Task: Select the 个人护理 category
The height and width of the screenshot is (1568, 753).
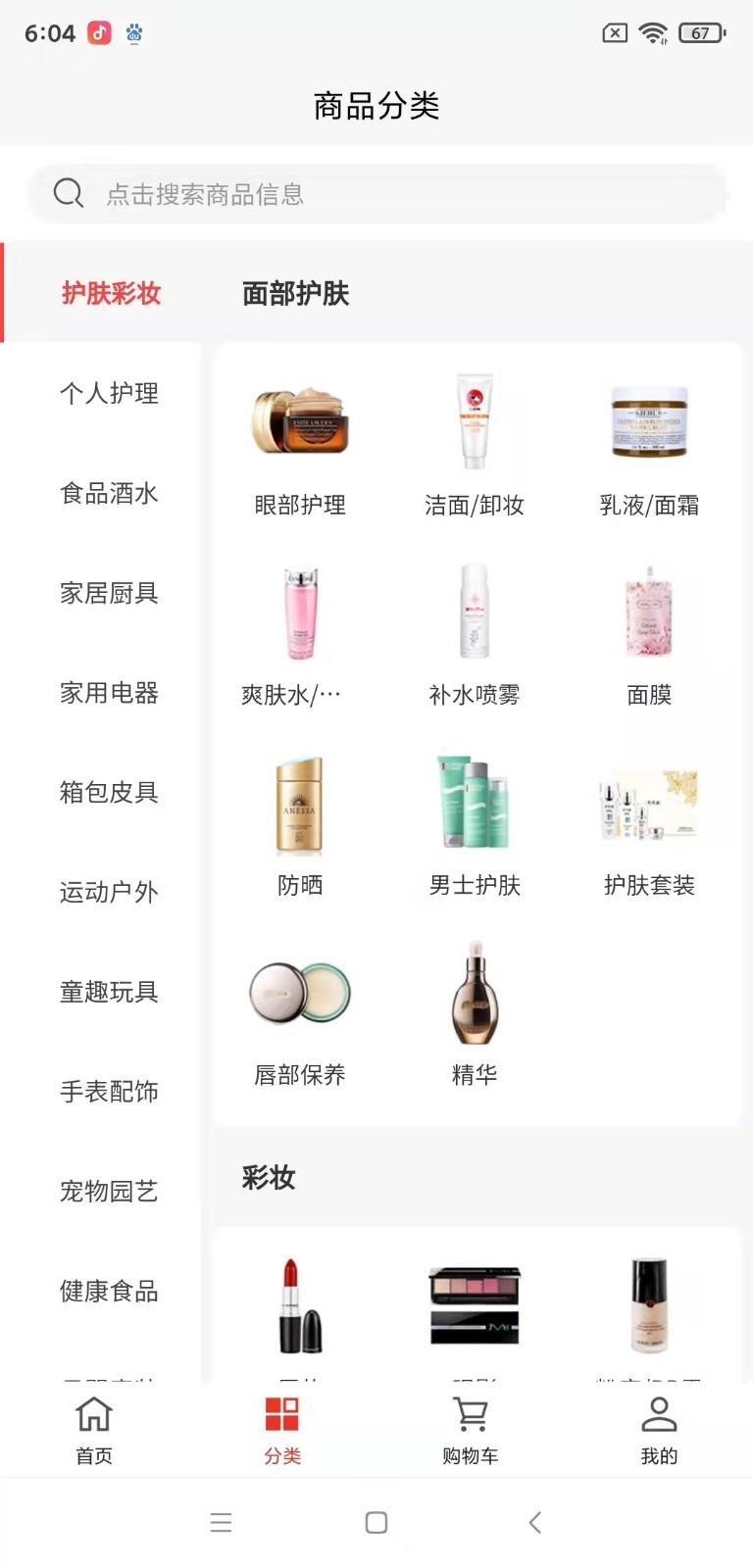Action: (109, 393)
